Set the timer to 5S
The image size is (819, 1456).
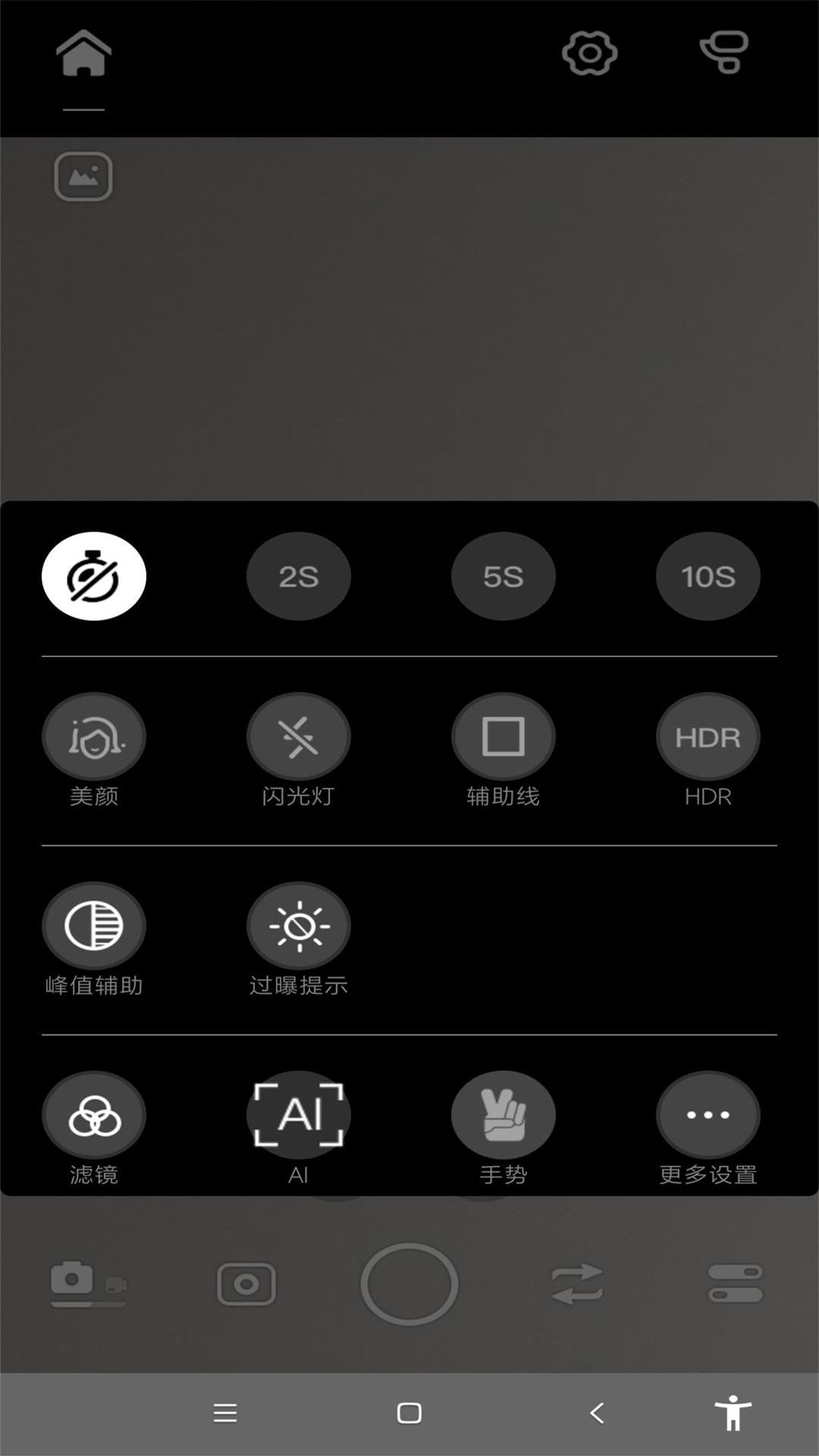[504, 576]
